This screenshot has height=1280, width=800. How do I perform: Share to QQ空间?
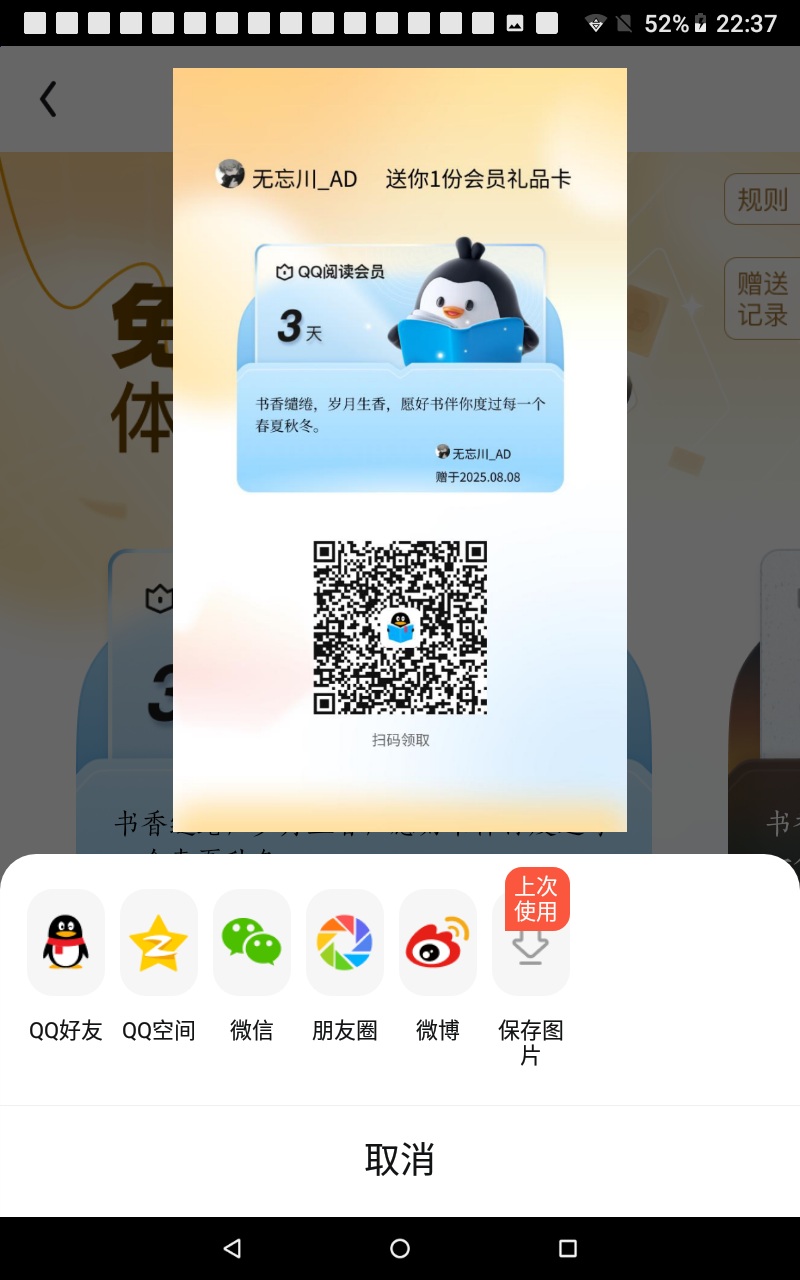[159, 942]
